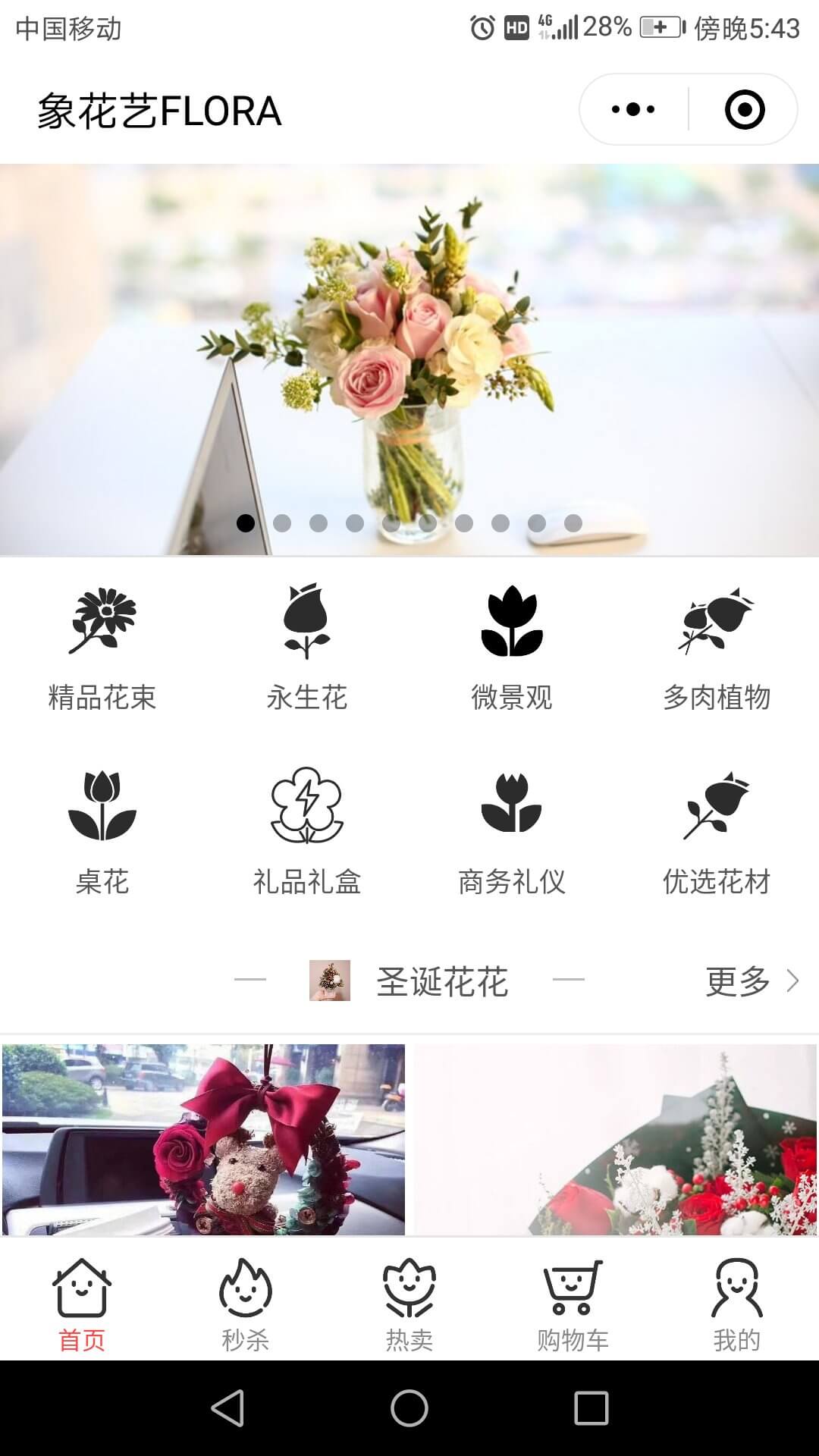Open the mini program more options menu
819x1456 pixels.
tap(633, 109)
